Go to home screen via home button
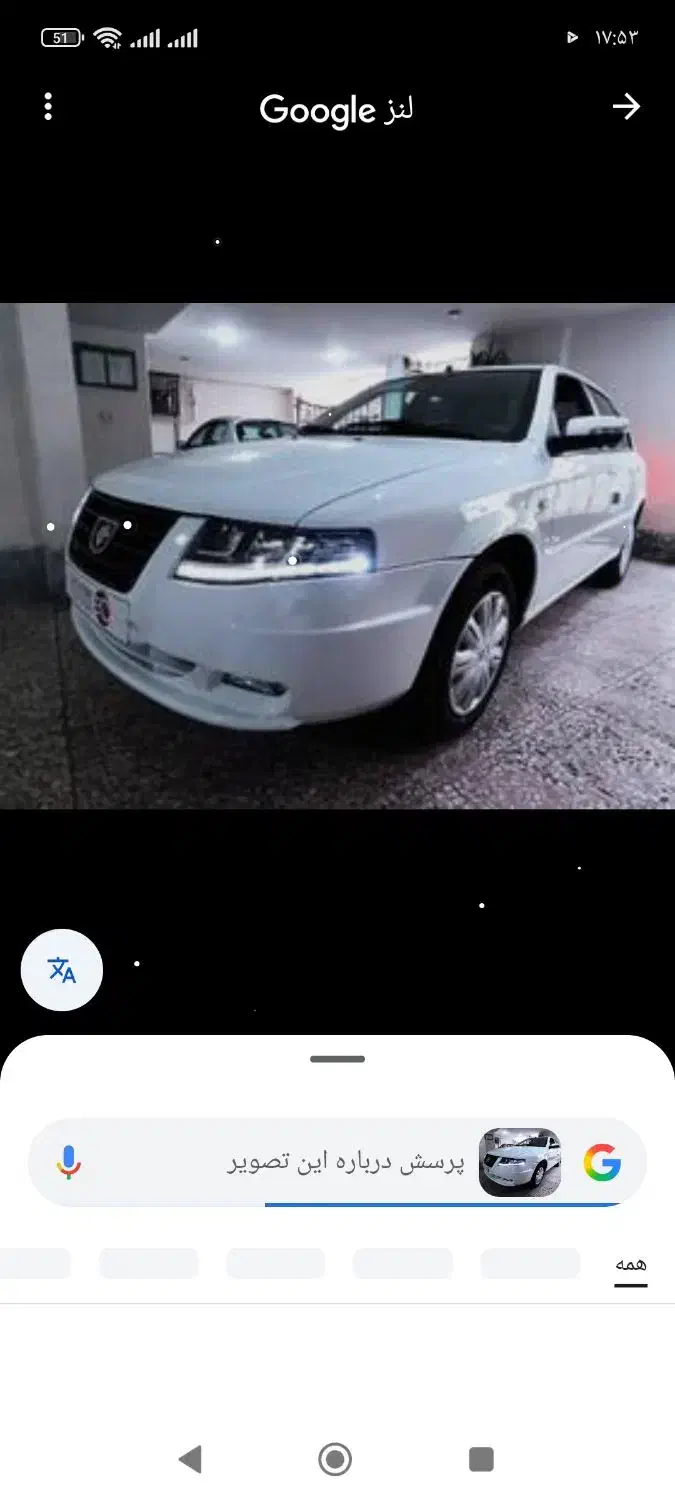This screenshot has height=1500, width=675. pyautogui.click(x=335, y=1460)
